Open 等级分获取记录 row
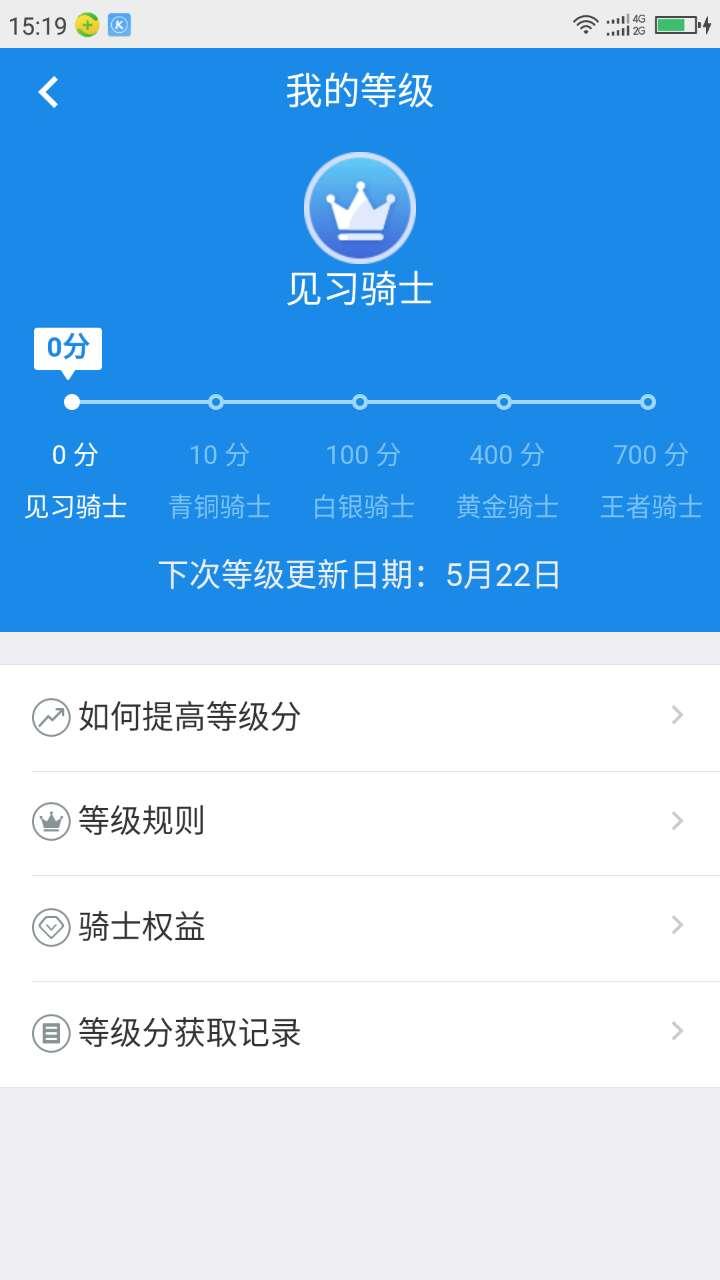720x1280 pixels. pos(360,1034)
